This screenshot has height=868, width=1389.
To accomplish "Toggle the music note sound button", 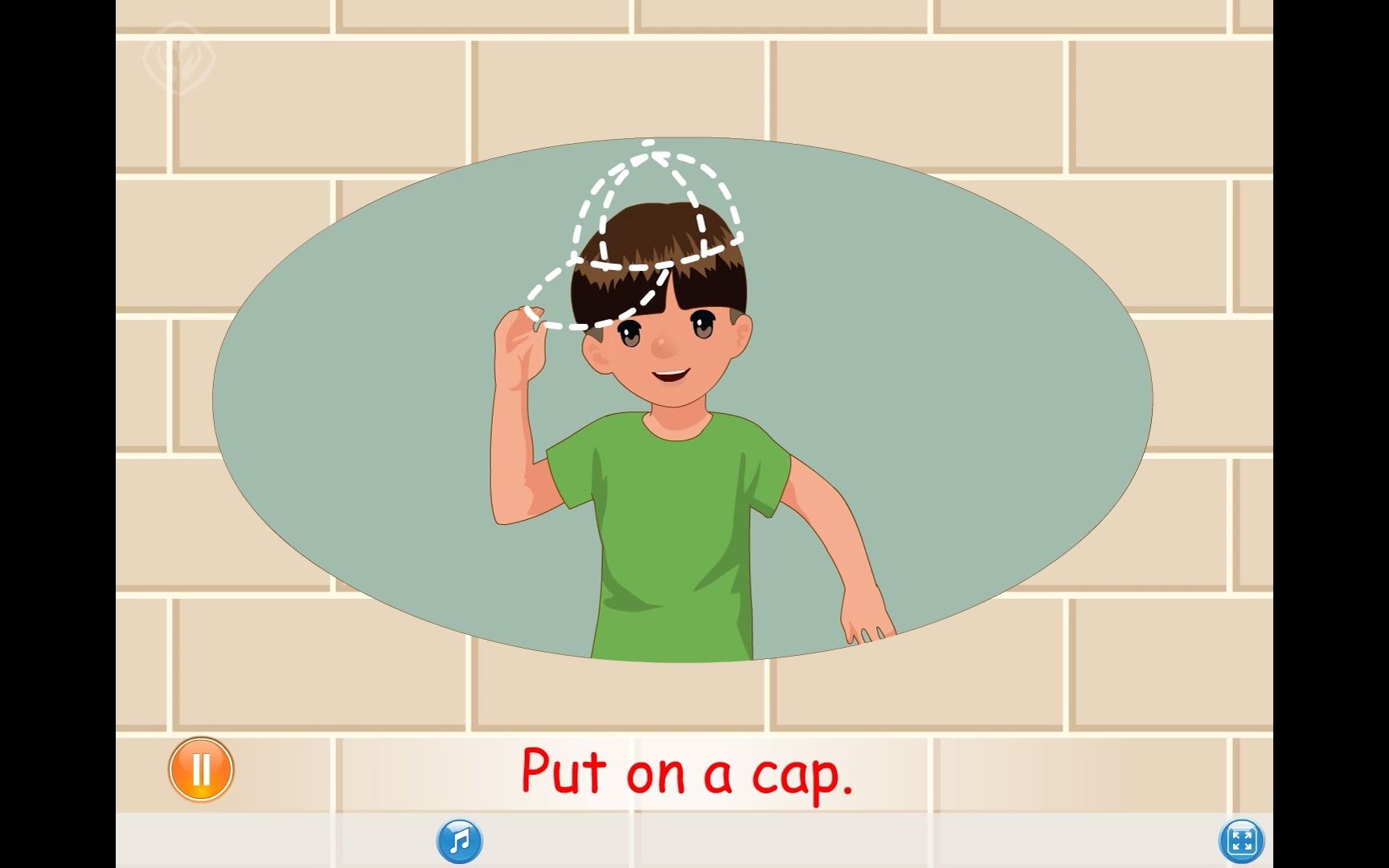I will coord(459,841).
